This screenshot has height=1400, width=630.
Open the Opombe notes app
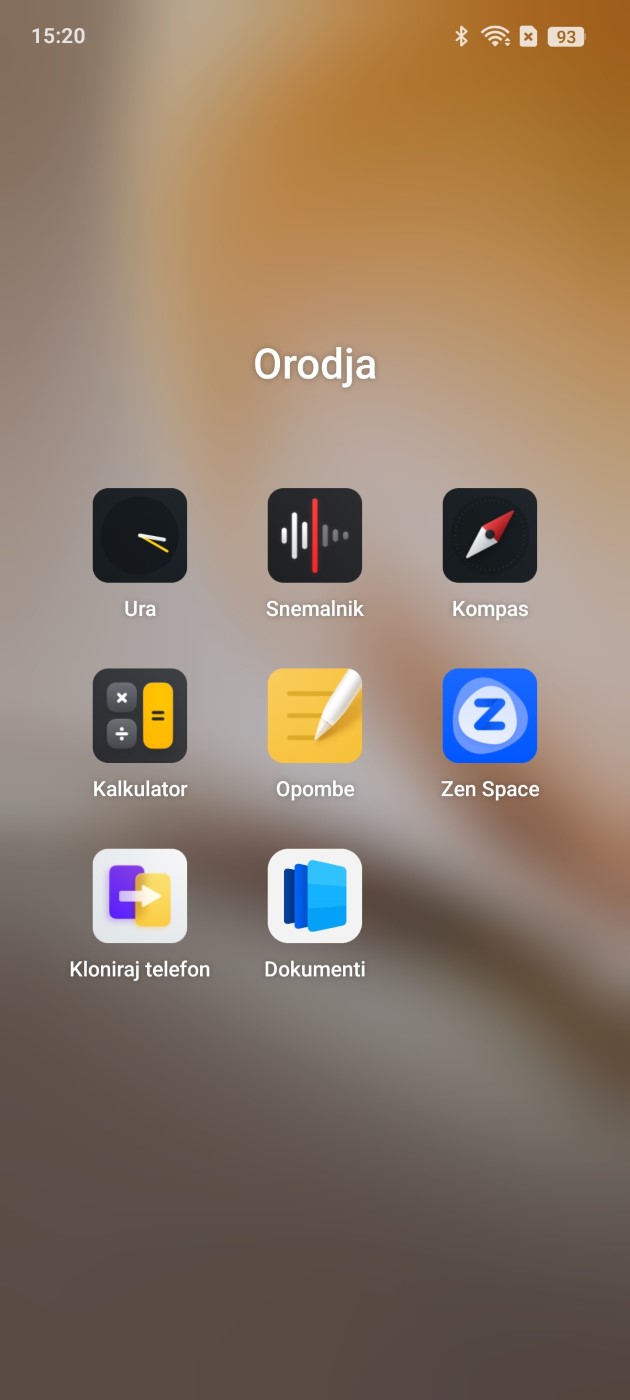(315, 716)
